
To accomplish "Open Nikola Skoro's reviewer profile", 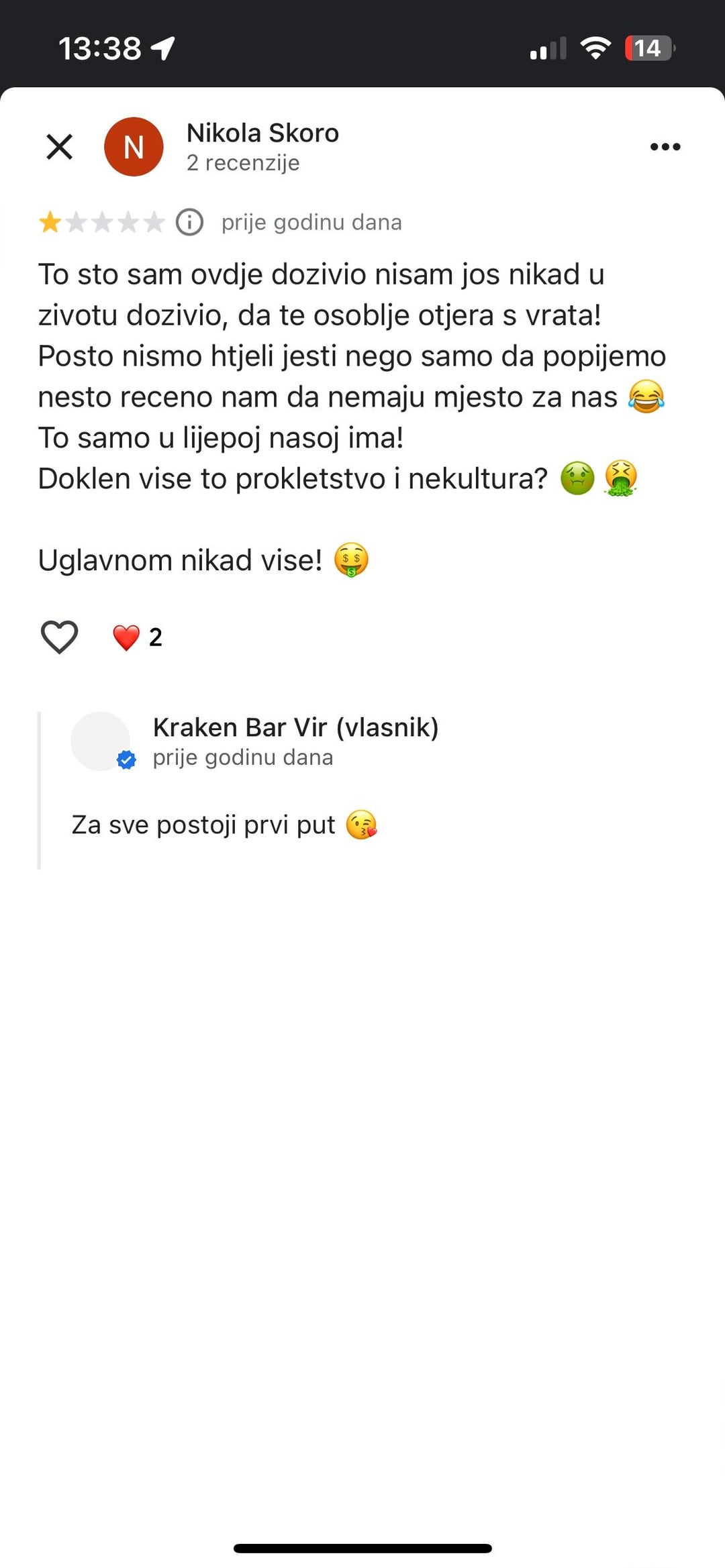I will point(262,134).
